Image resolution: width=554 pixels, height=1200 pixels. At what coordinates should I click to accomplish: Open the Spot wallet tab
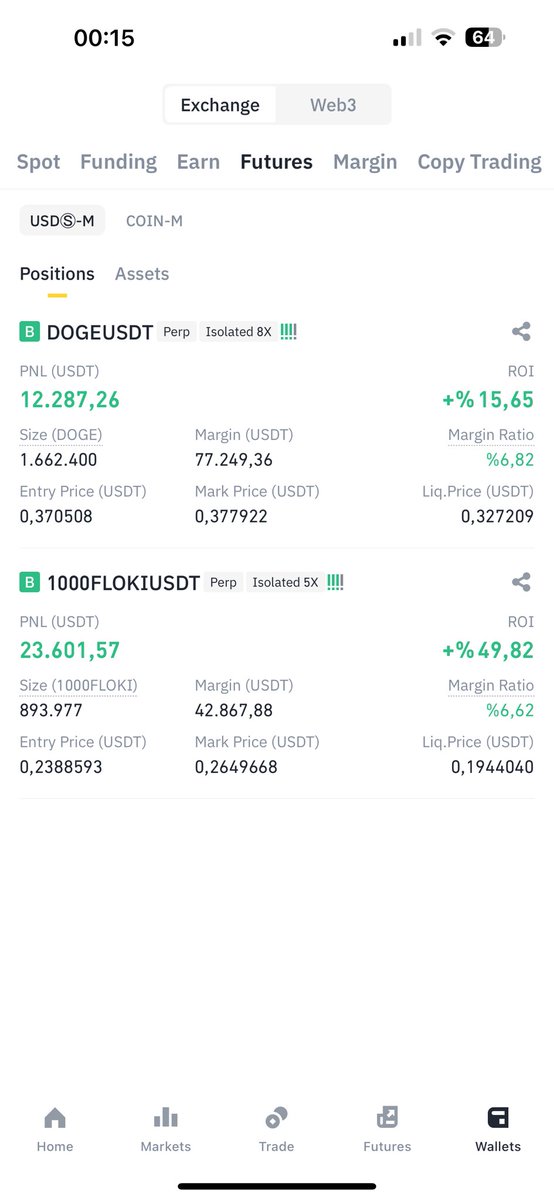[x=39, y=162]
